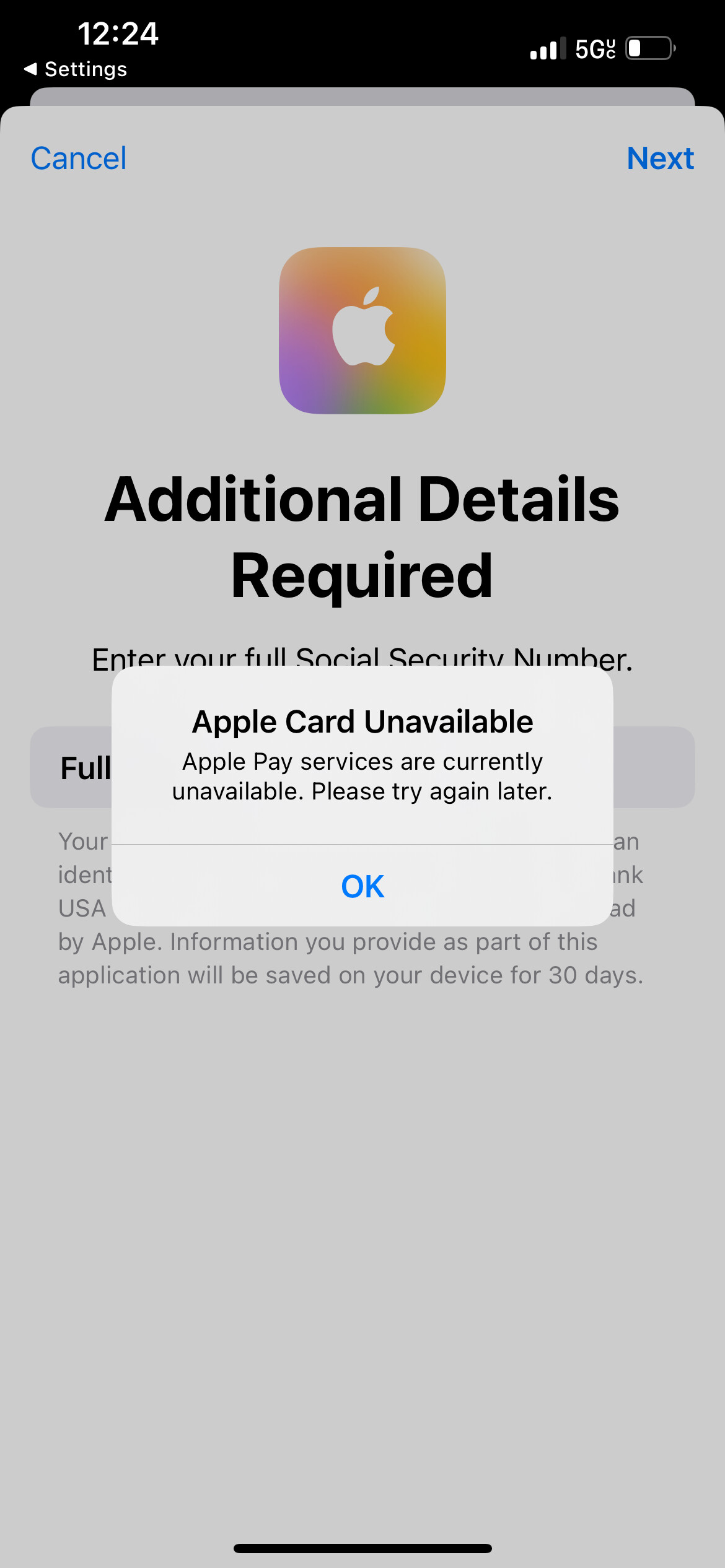Tap Next to continue

660,159
